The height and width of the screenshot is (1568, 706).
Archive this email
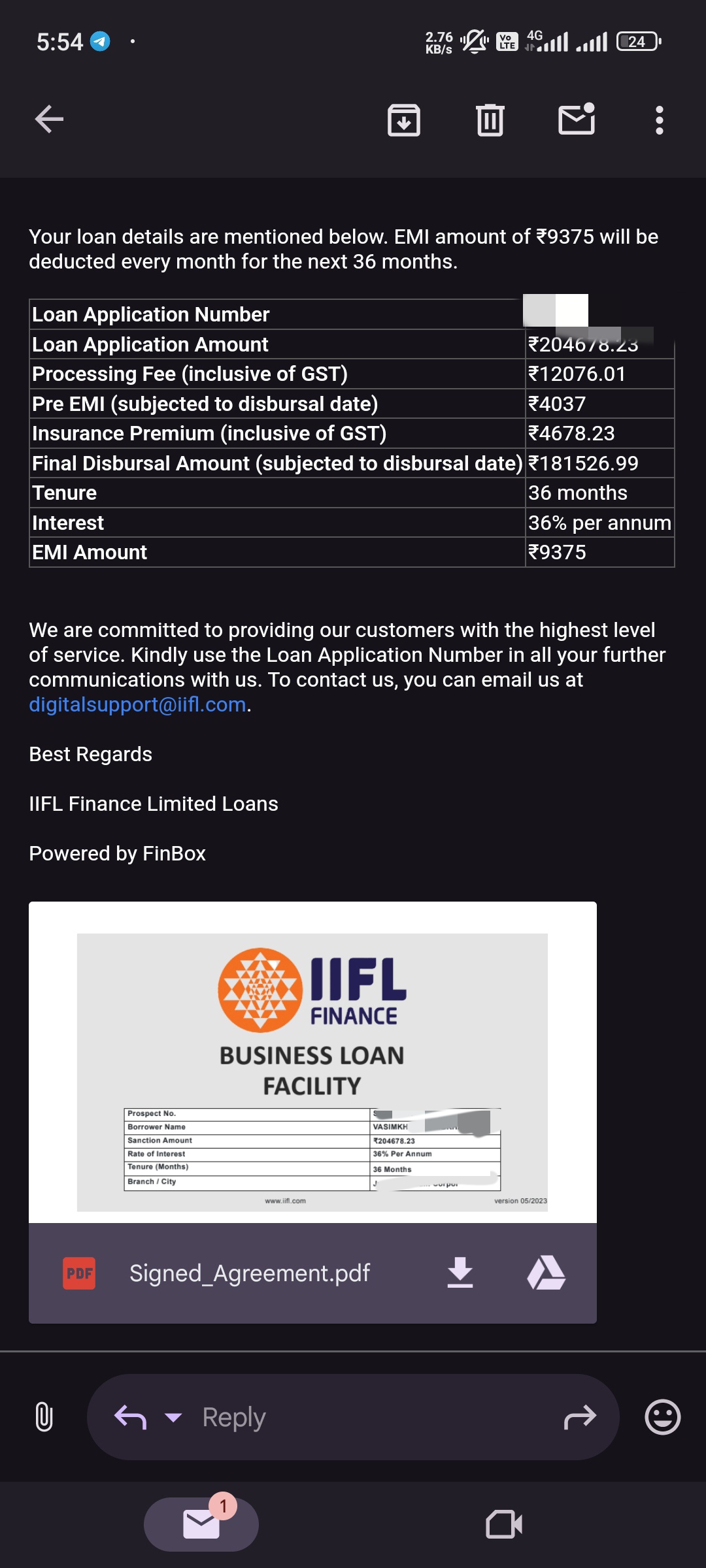[x=404, y=120]
